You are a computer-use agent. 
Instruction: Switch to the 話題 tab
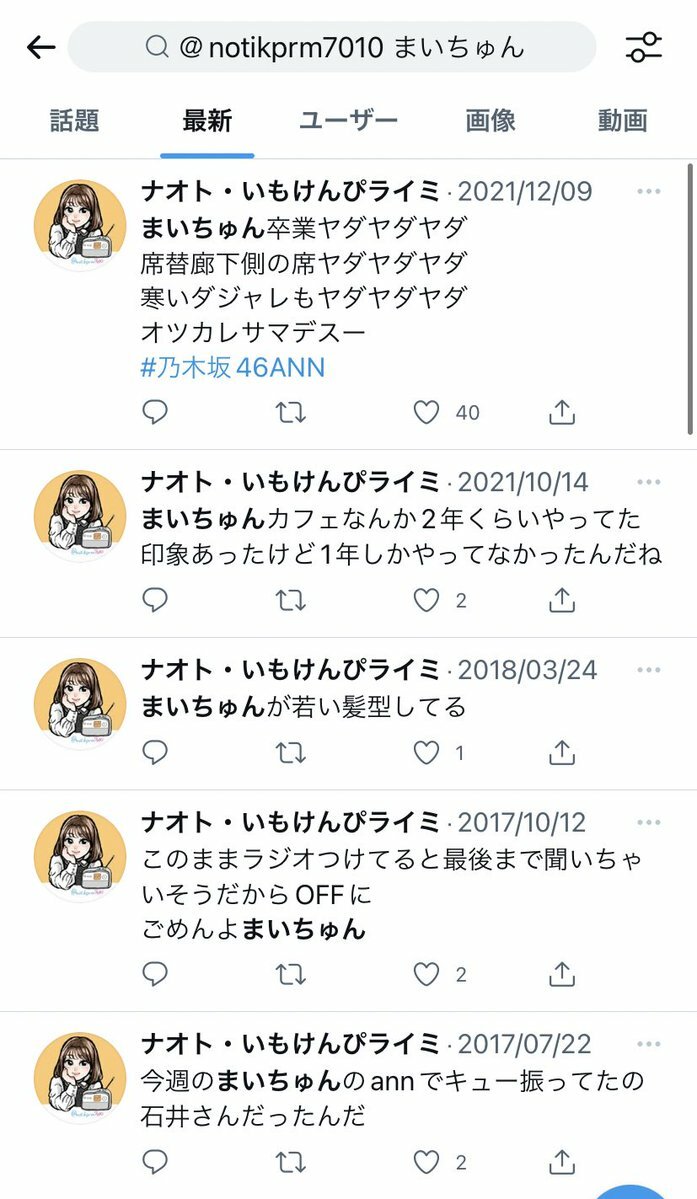pos(75,122)
